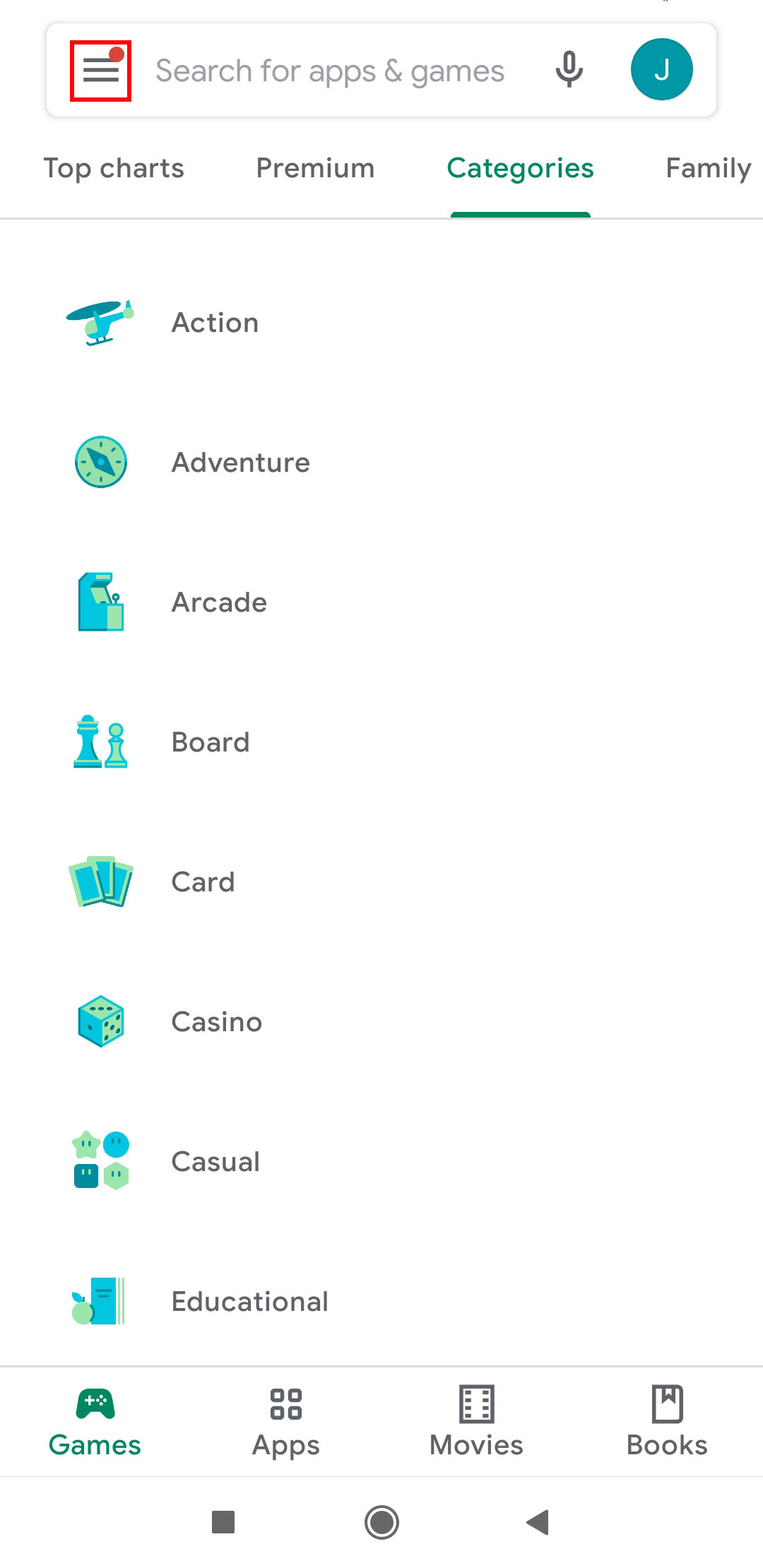
Task: View the Casual category
Action: point(215,1162)
